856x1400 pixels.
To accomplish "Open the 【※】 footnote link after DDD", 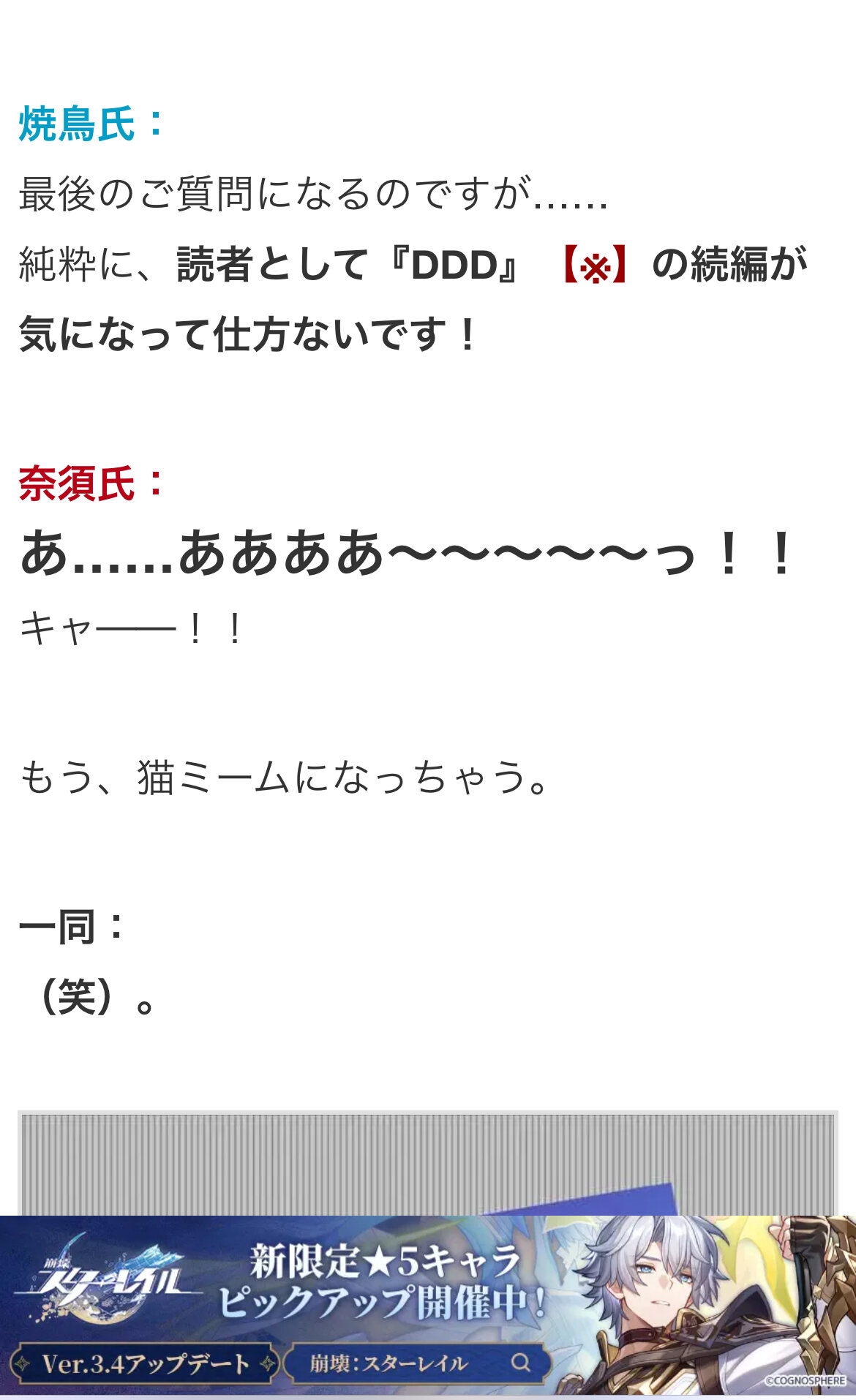I will [594, 266].
